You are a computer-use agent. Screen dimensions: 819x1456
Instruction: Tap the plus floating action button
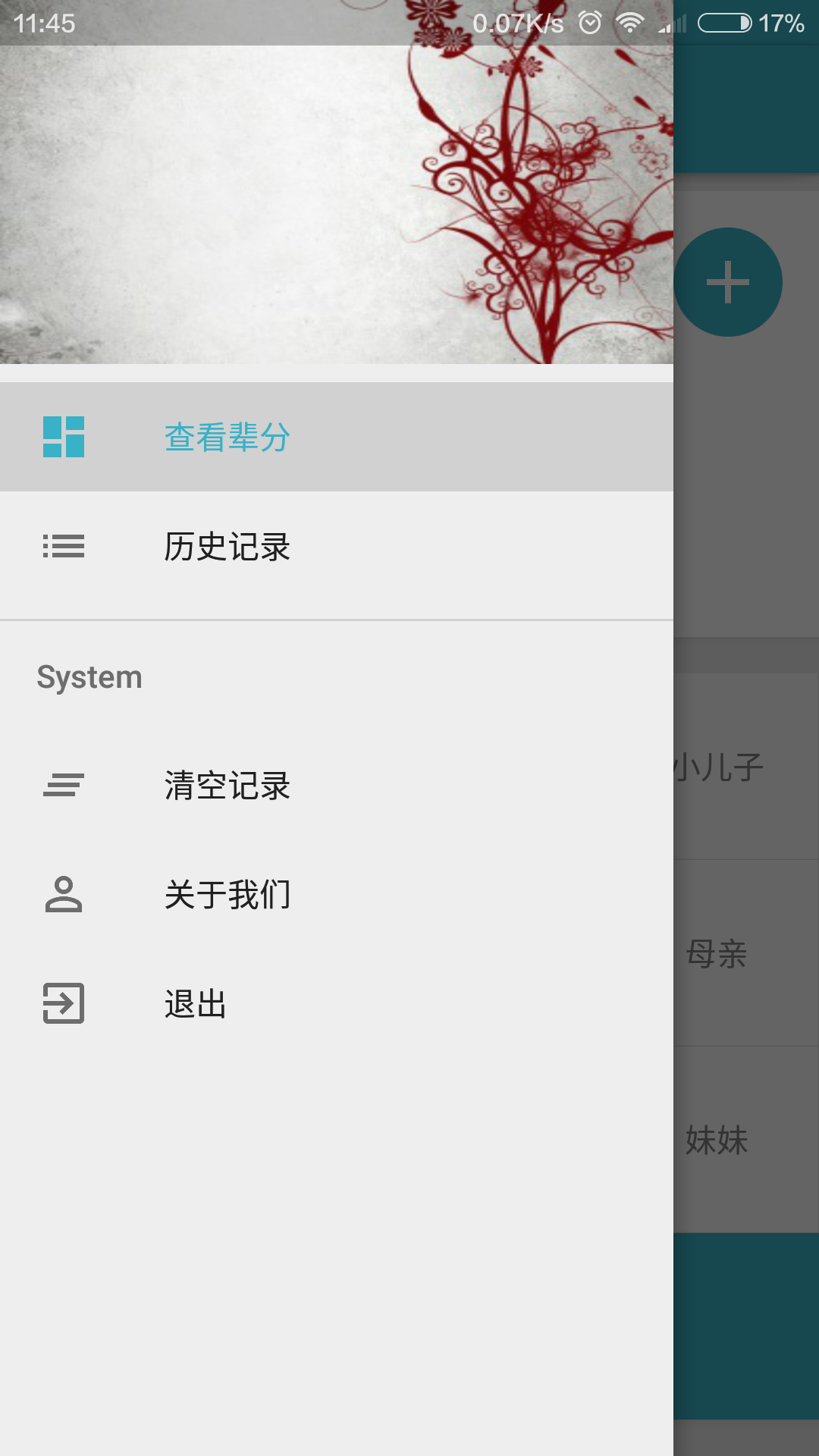[x=728, y=282]
